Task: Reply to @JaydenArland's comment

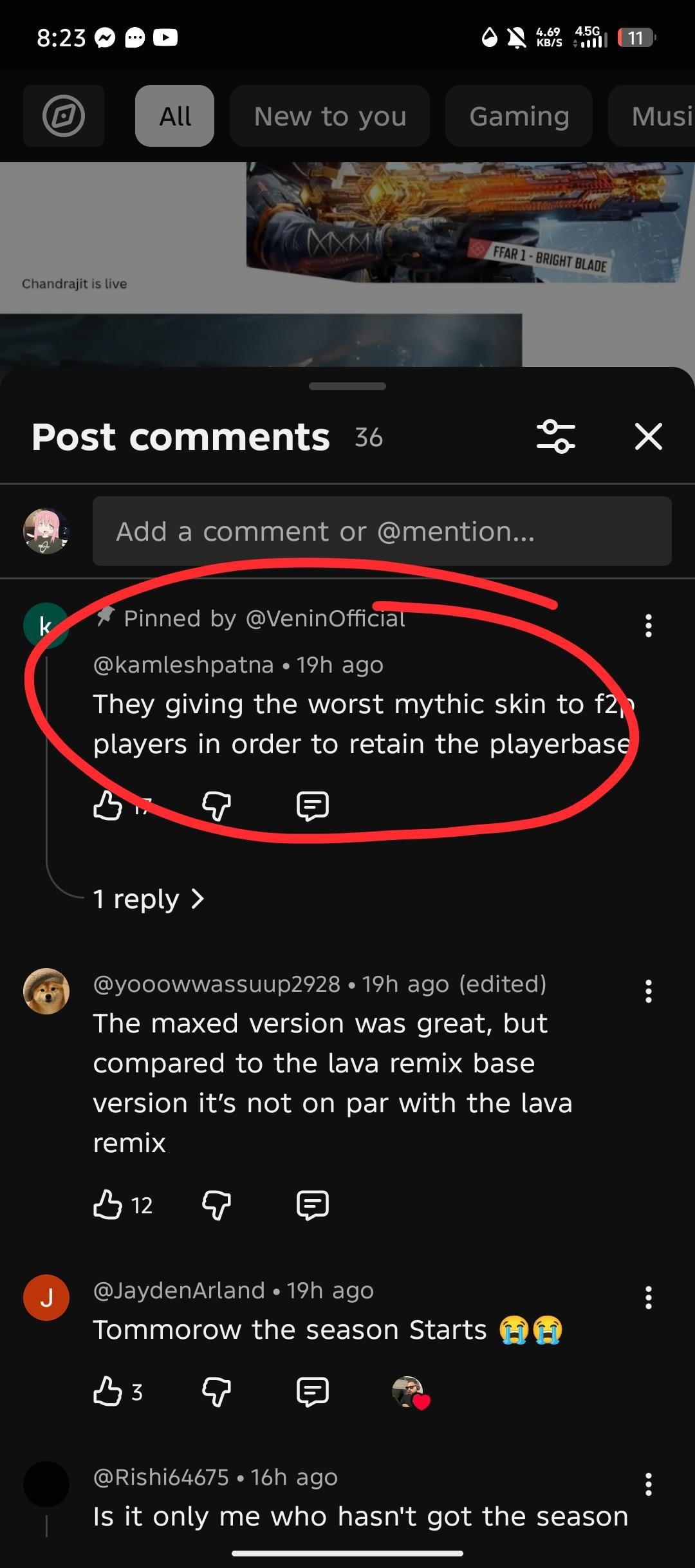Action: click(x=313, y=1392)
